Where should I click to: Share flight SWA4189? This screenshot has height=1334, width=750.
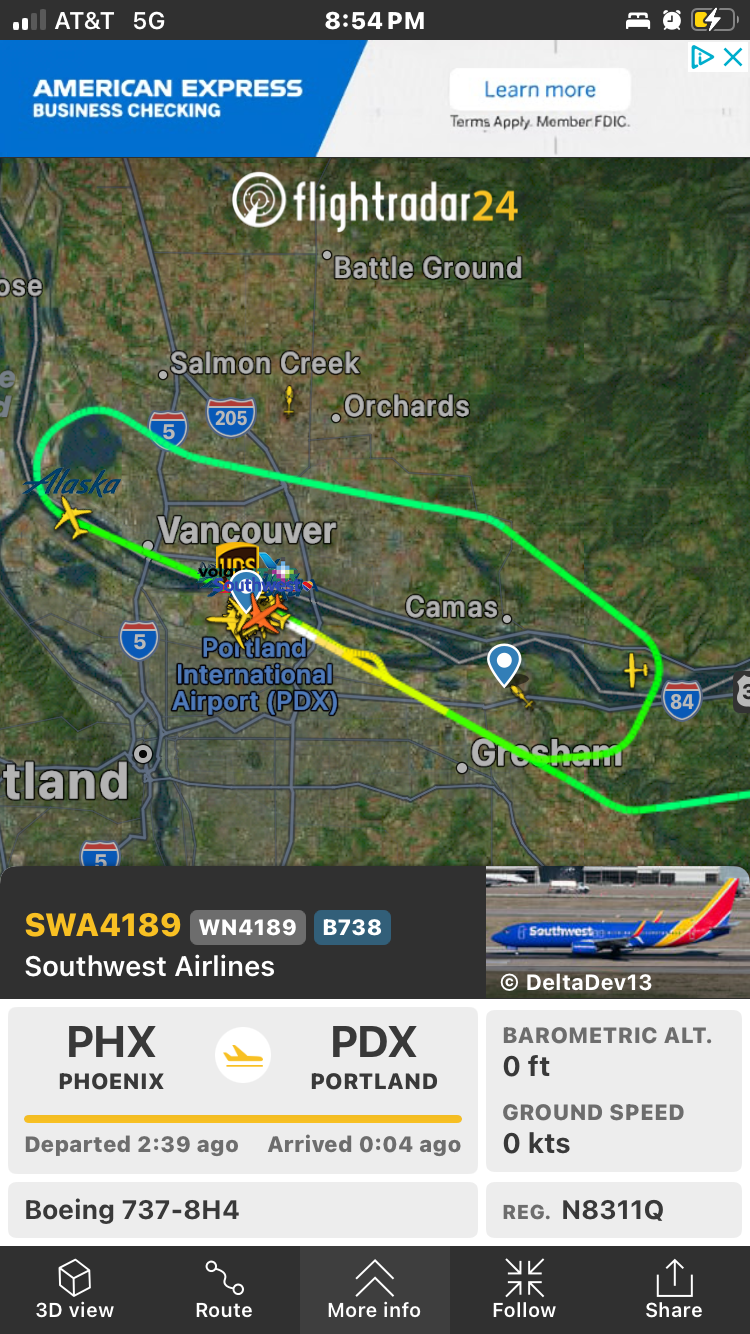[673, 1290]
